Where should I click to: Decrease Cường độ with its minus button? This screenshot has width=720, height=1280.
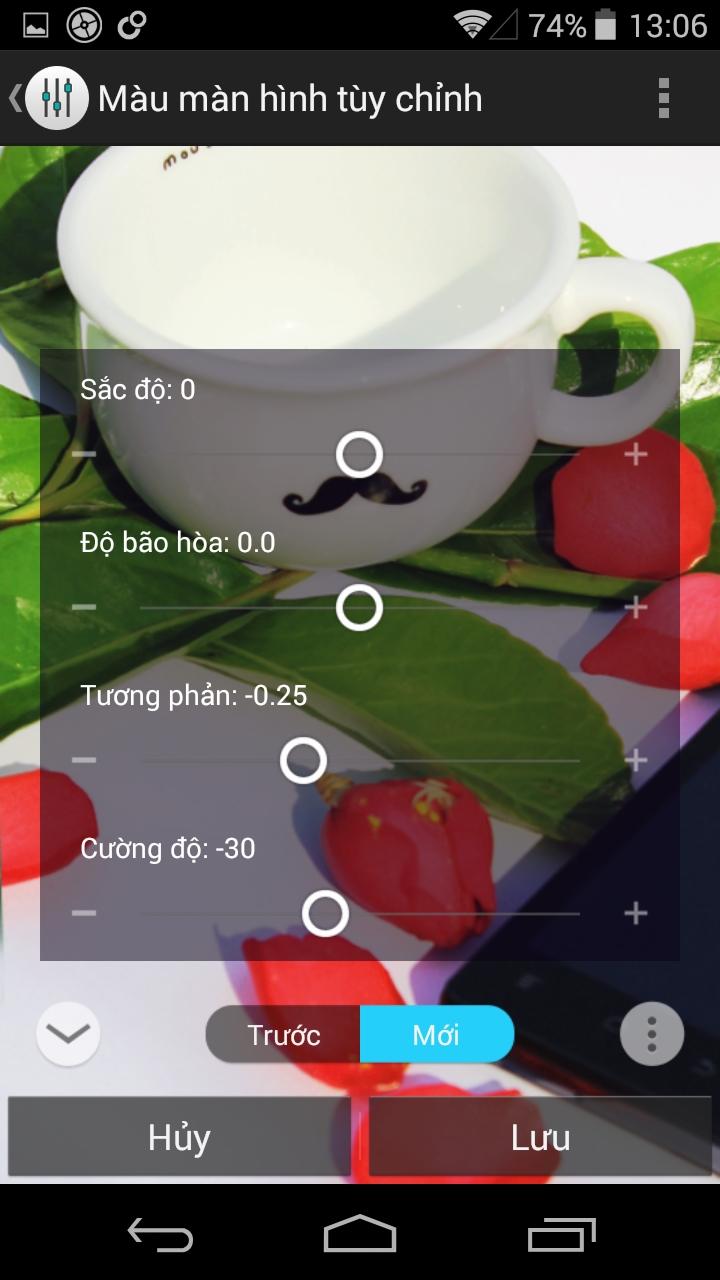click(84, 913)
